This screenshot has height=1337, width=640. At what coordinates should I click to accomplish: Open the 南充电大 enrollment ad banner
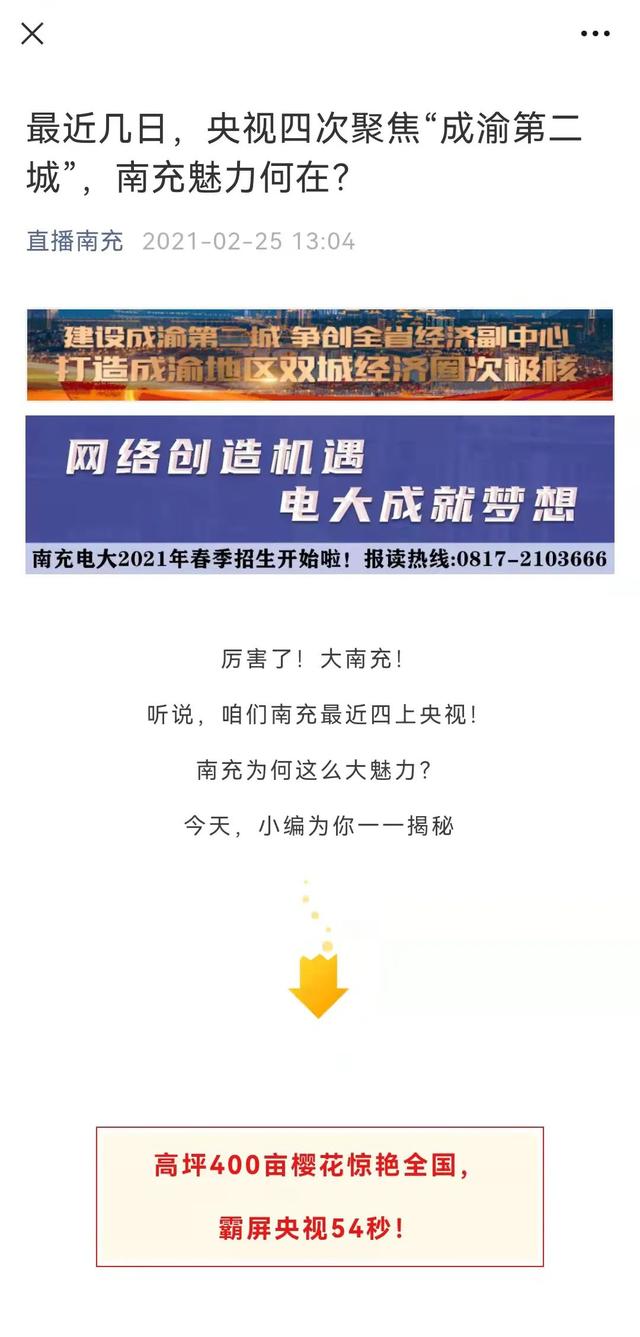point(320,494)
